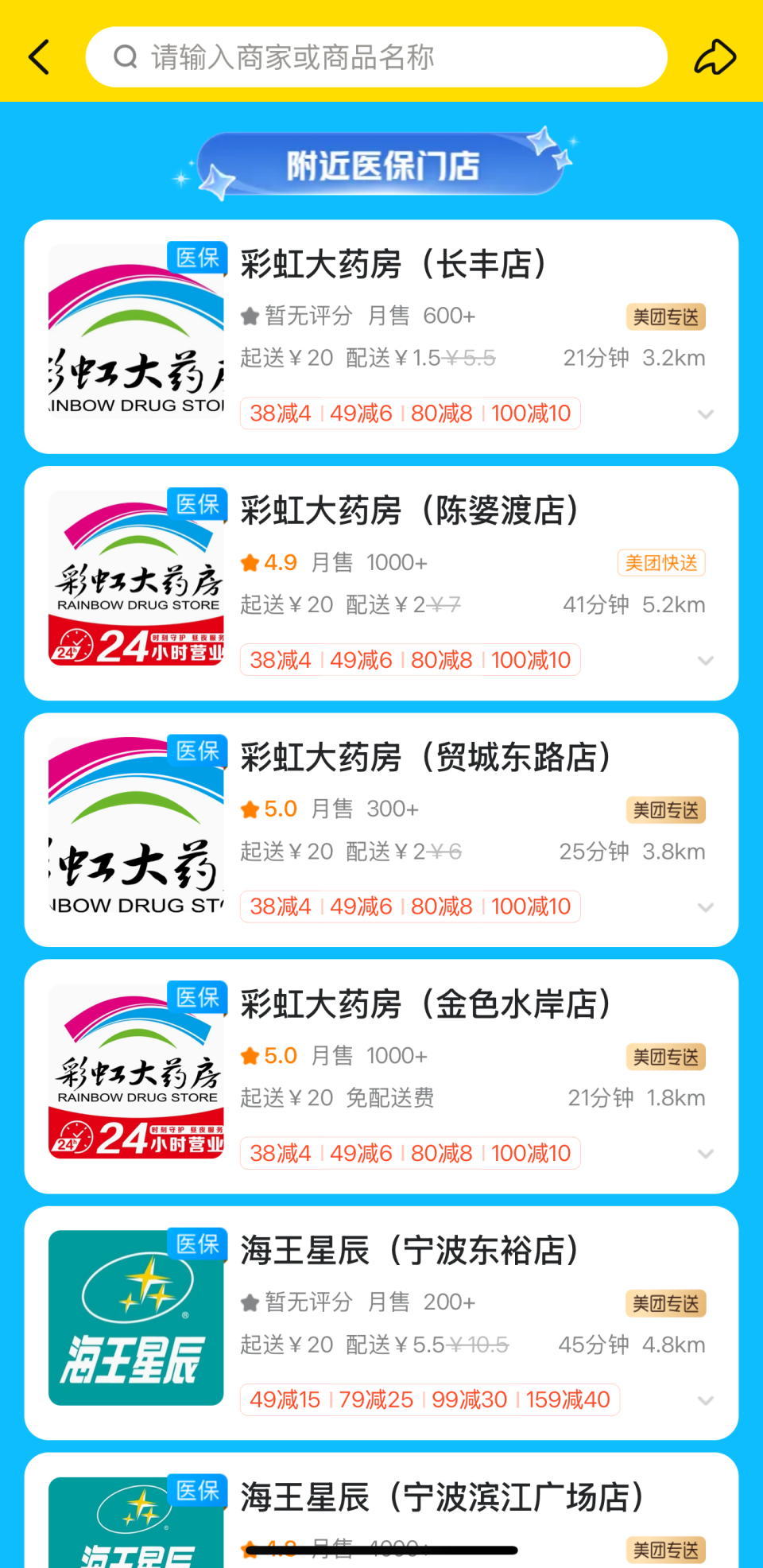The width and height of the screenshot is (763, 1568).
Task: Expand discount details for 彩虹大药房（陈婆渡店）
Action: [706, 660]
